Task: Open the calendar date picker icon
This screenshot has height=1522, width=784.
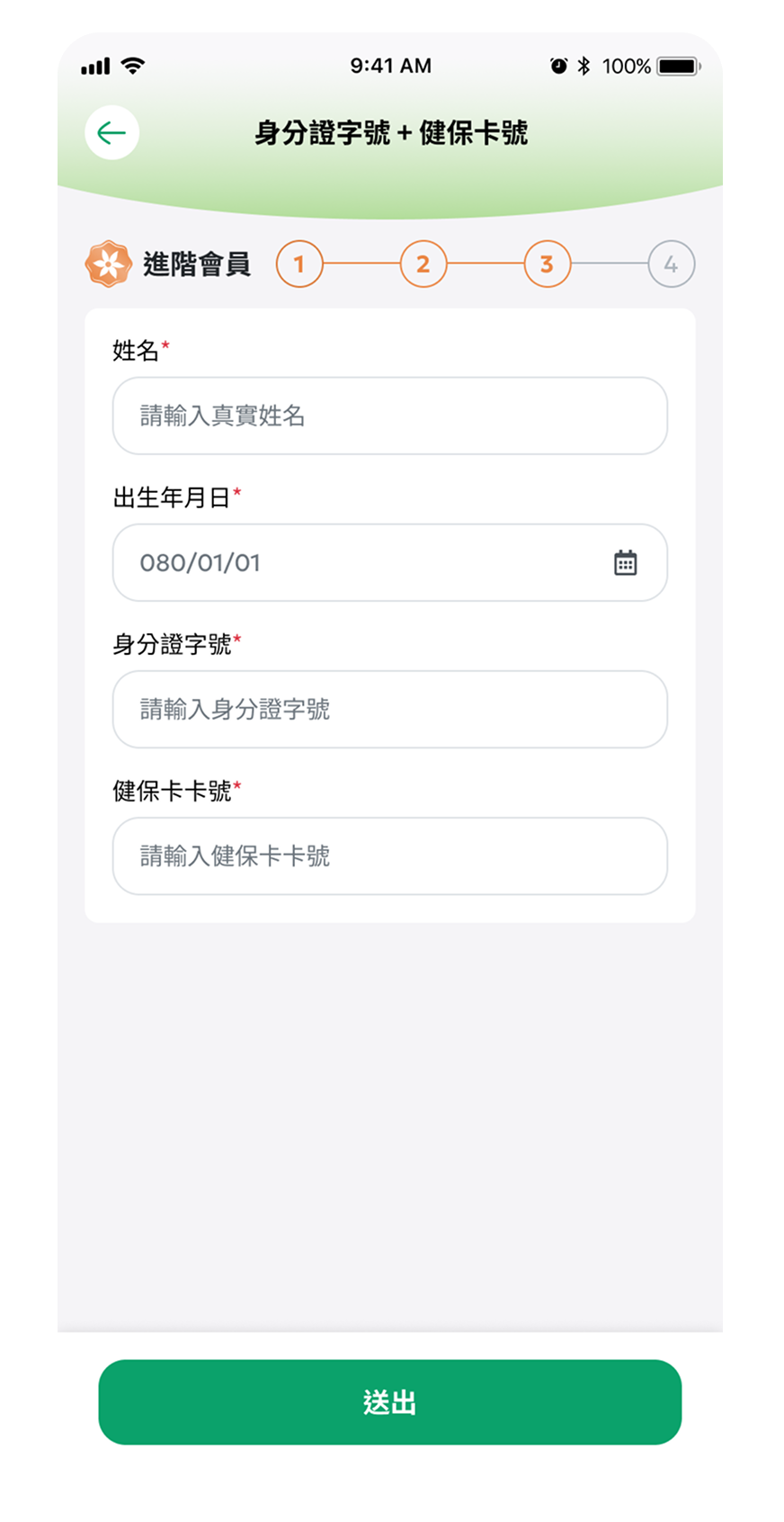Action: pos(625,563)
